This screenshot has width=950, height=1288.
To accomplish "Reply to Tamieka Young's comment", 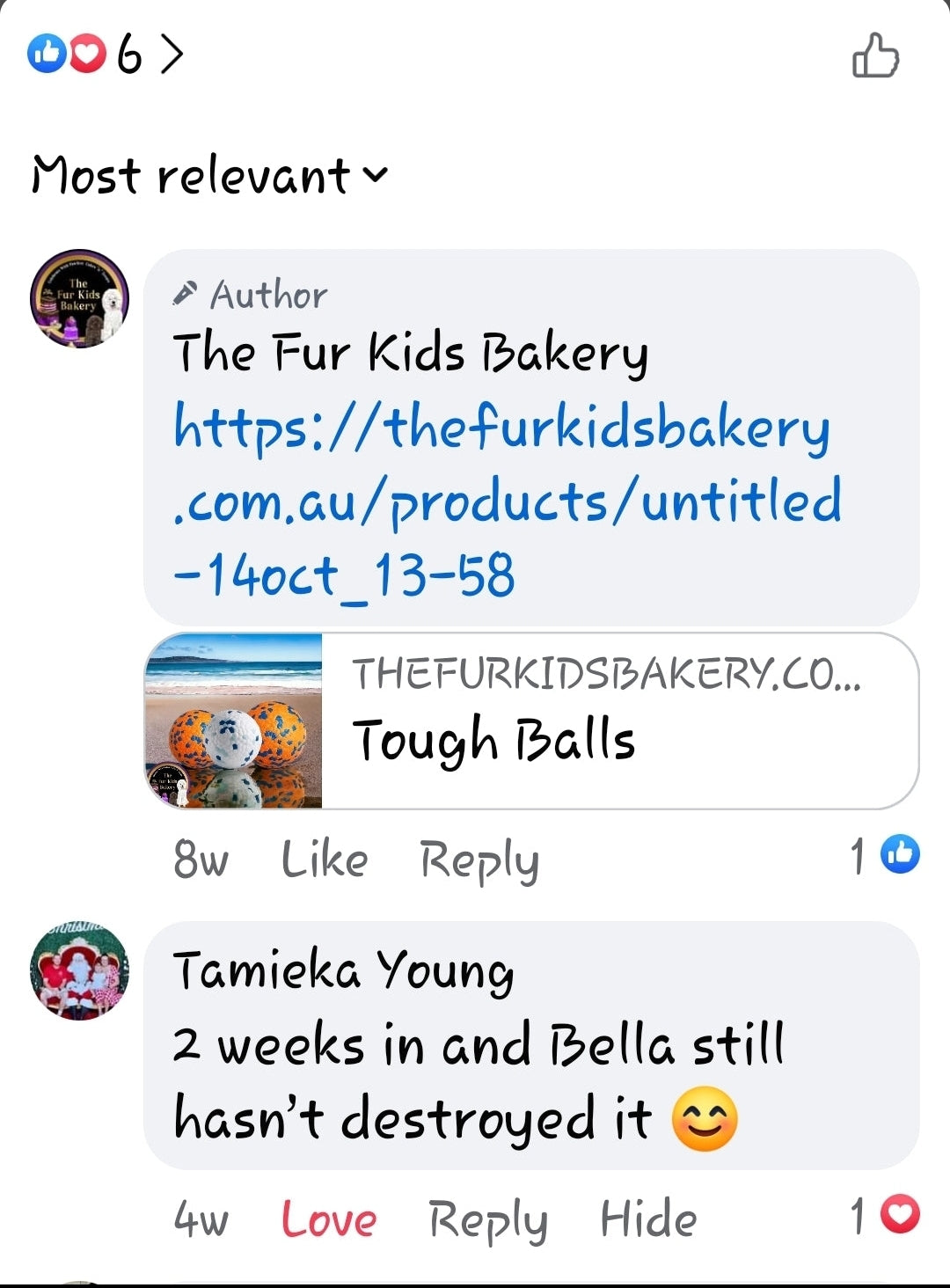I will coord(487,1220).
